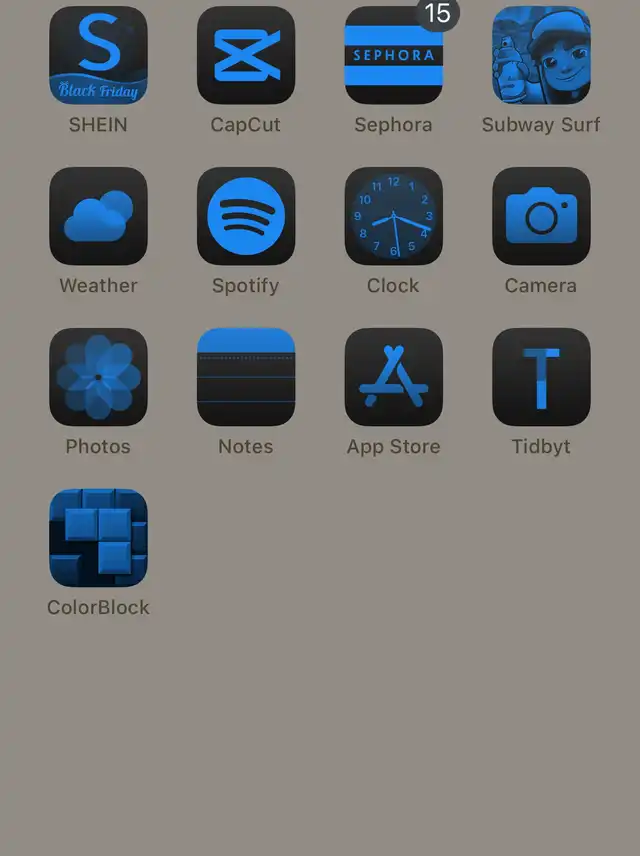Open the SHEIN app

[98, 55]
